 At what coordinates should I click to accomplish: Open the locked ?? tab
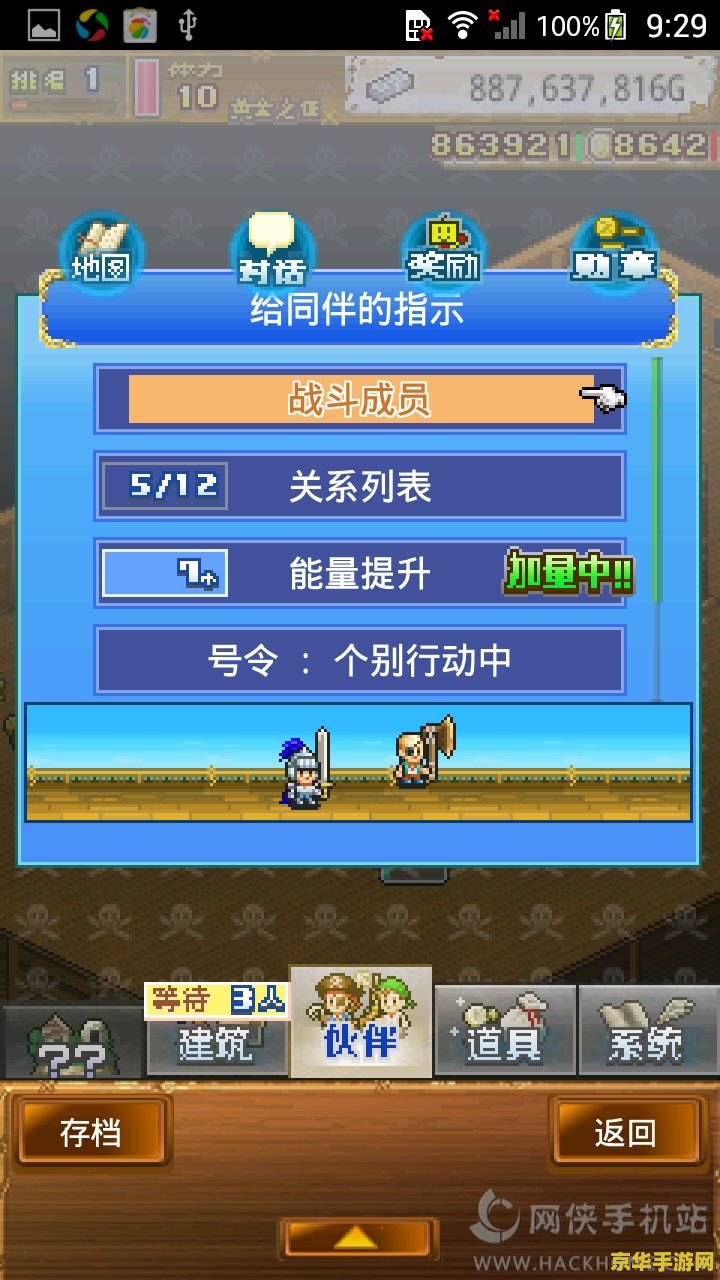[70, 1042]
